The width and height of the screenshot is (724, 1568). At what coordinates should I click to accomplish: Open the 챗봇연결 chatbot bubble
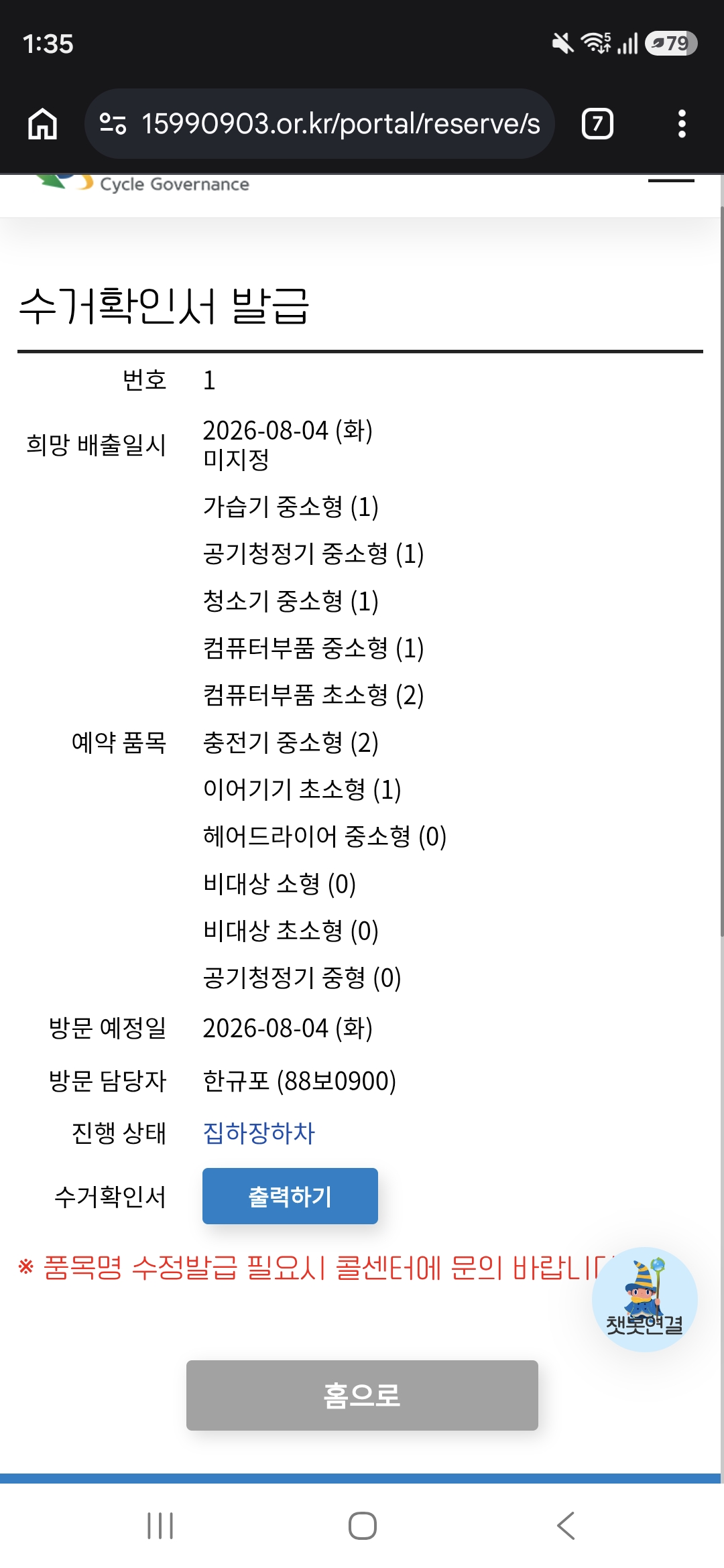point(645,1299)
